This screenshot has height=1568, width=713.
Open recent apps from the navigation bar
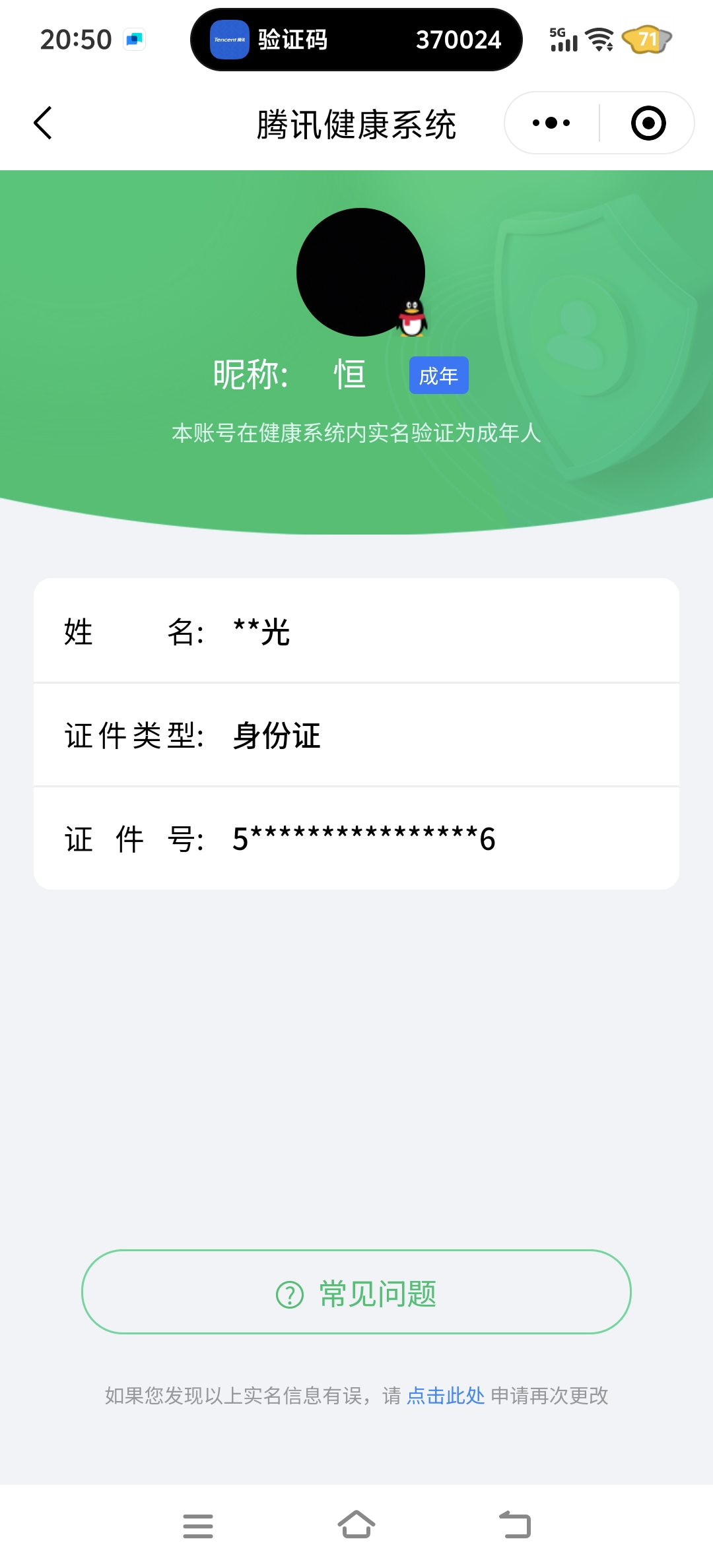coord(197,1526)
